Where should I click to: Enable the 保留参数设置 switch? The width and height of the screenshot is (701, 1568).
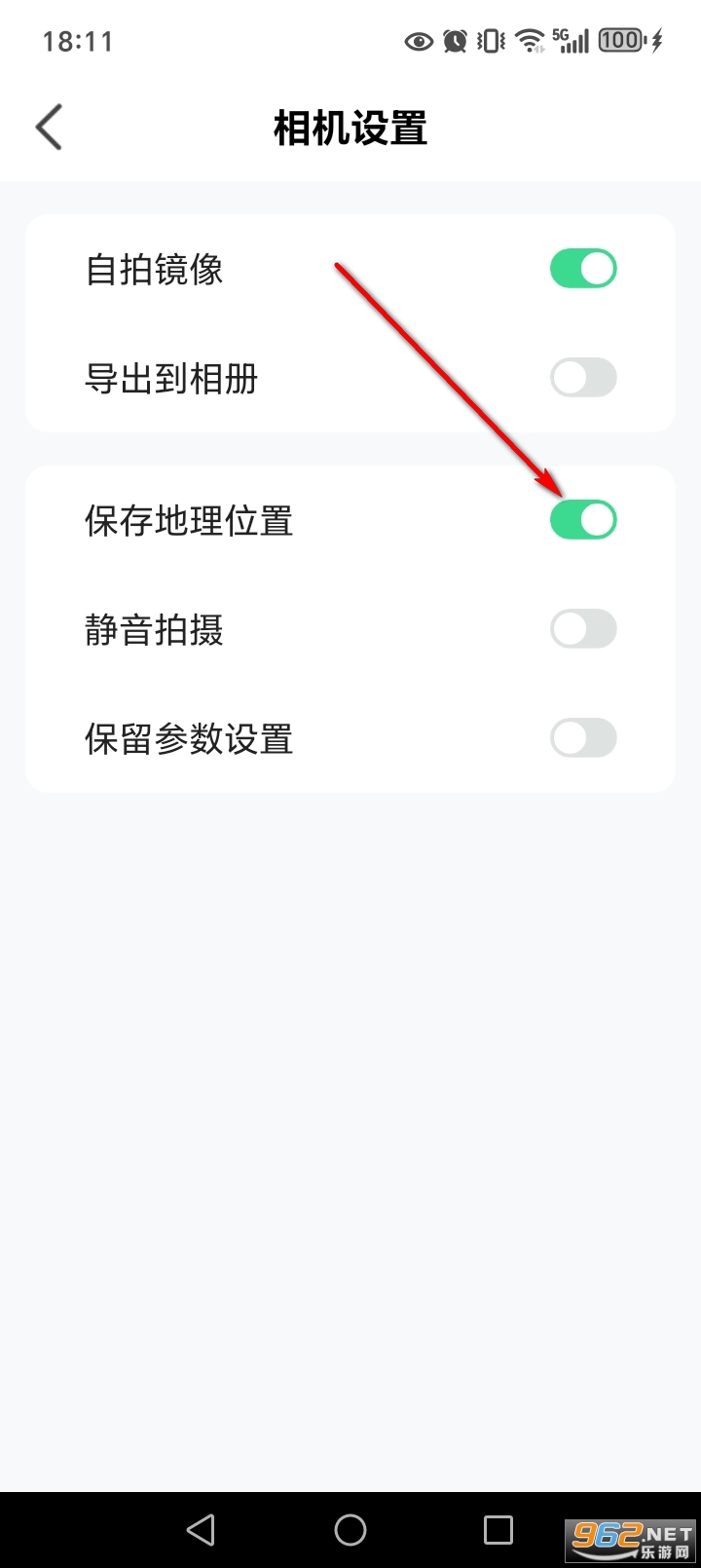coord(583,738)
